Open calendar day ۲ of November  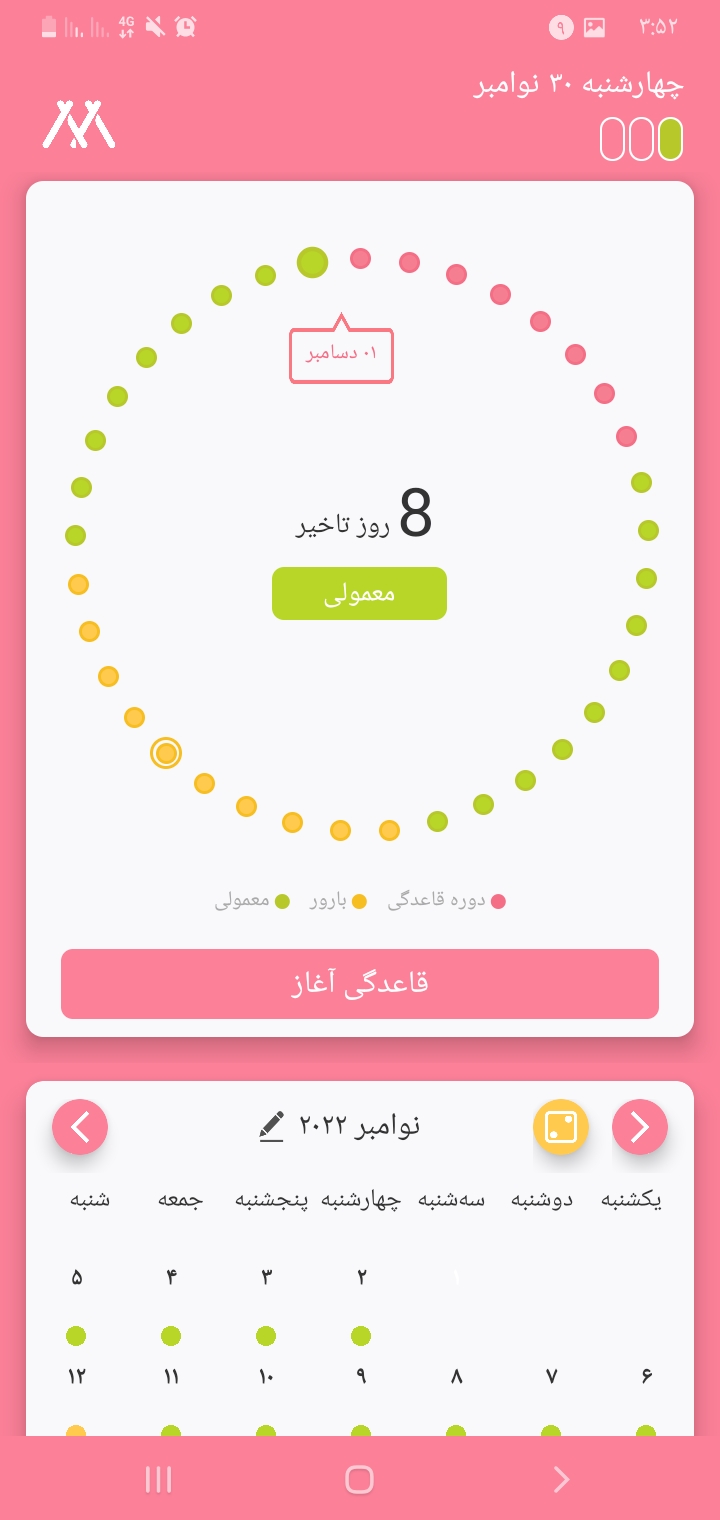[362, 1277]
